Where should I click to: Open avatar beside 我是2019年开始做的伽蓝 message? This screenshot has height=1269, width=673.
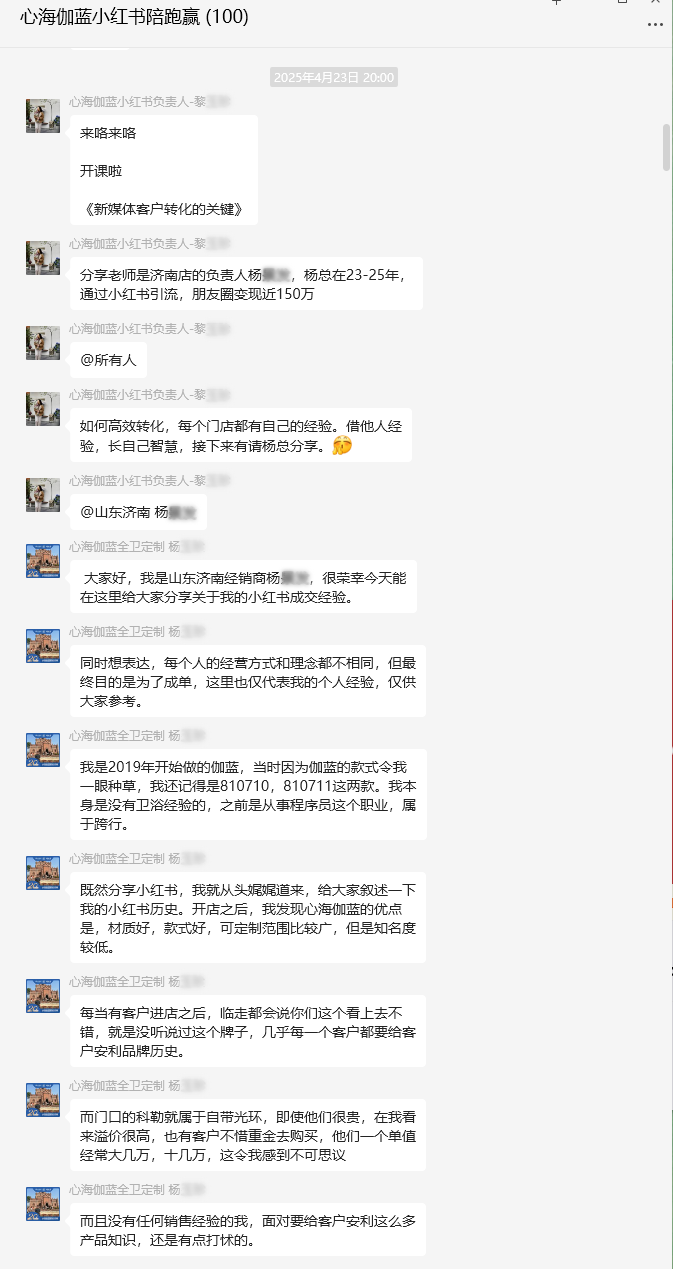click(43, 750)
